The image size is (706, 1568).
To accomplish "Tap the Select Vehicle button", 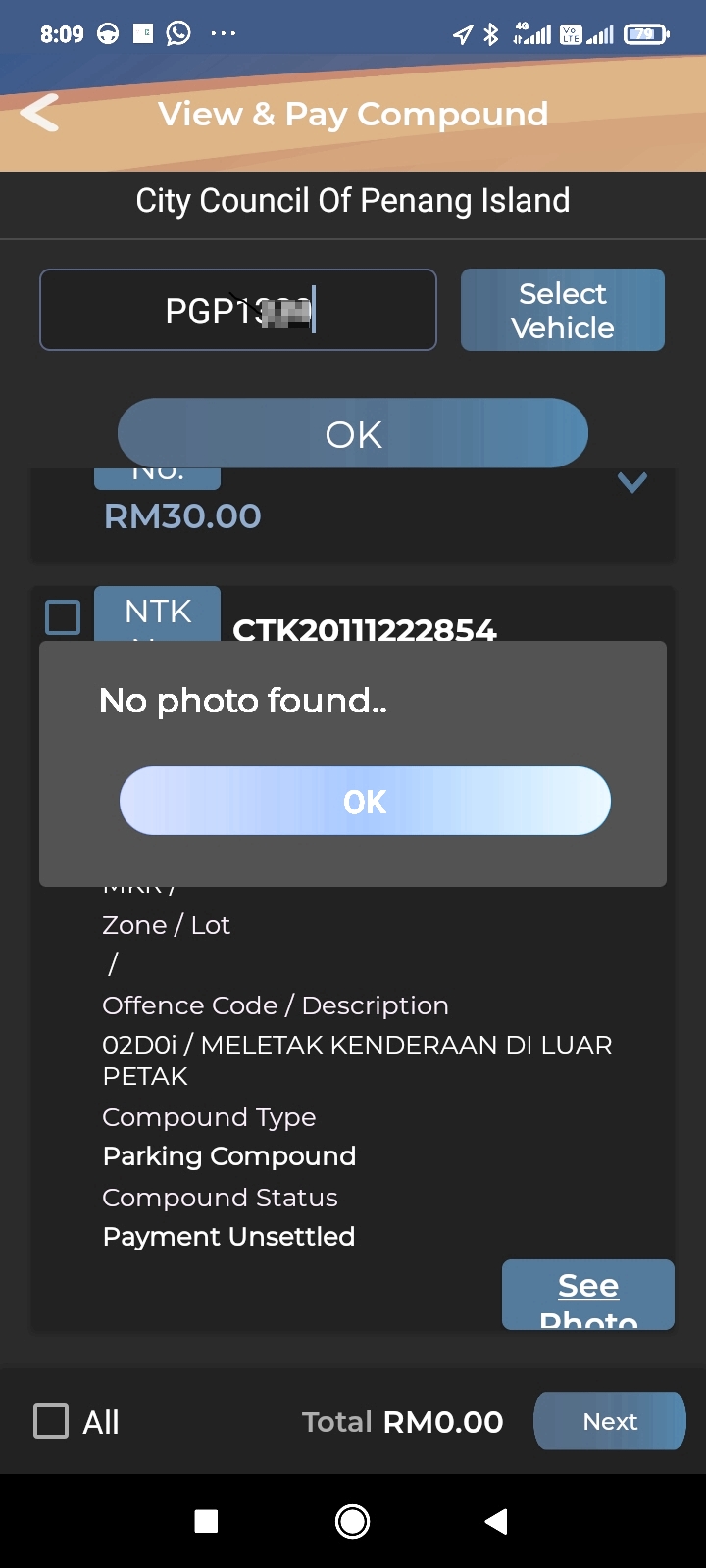I will coord(562,310).
